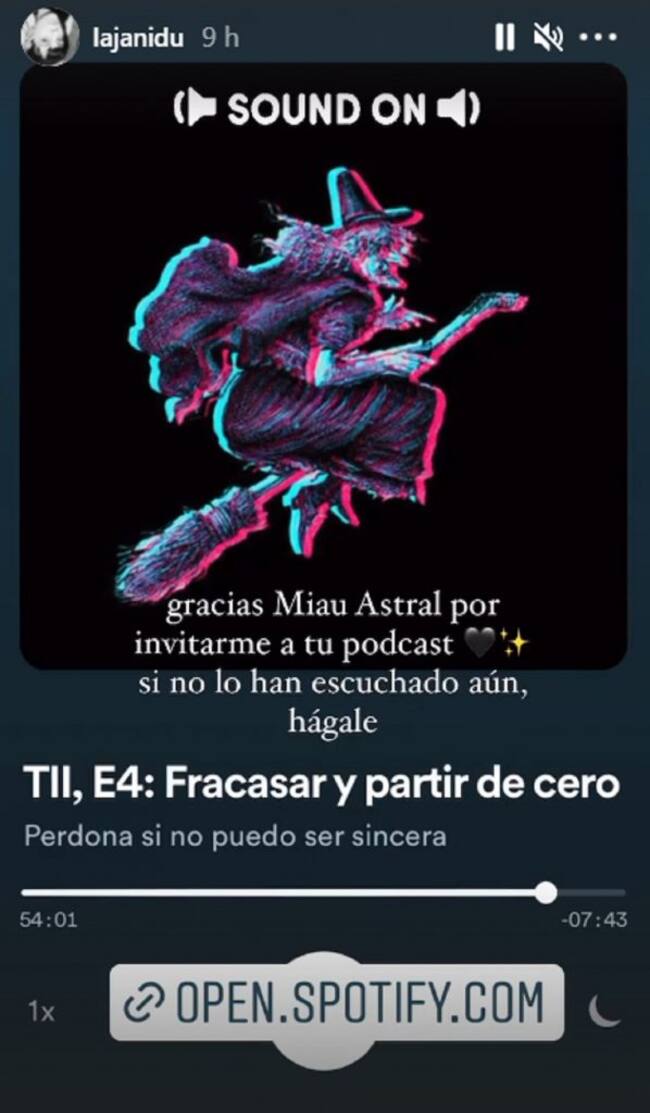The image size is (650, 1113).
Task: Pause the story playback
Action: [x=505, y=38]
